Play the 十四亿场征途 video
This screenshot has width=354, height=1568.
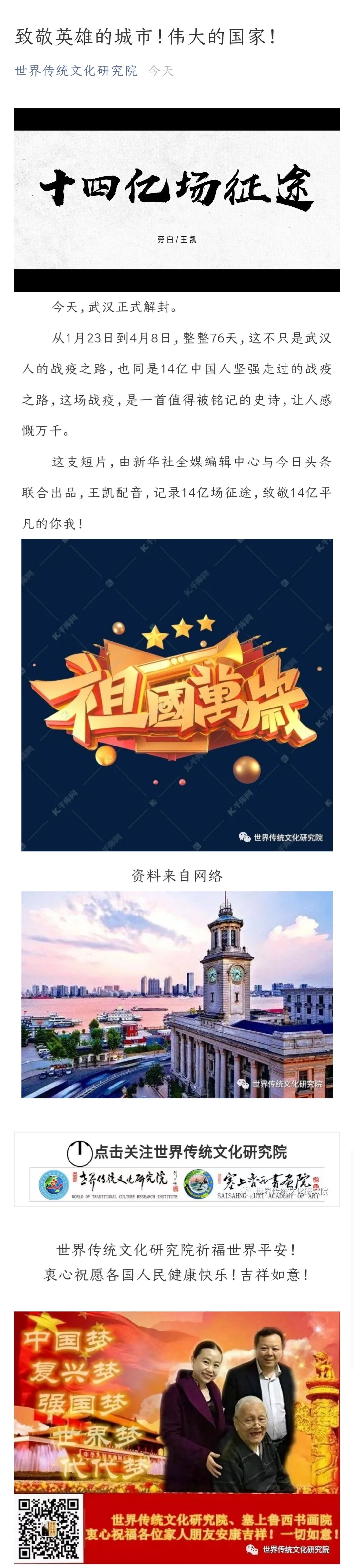177,200
